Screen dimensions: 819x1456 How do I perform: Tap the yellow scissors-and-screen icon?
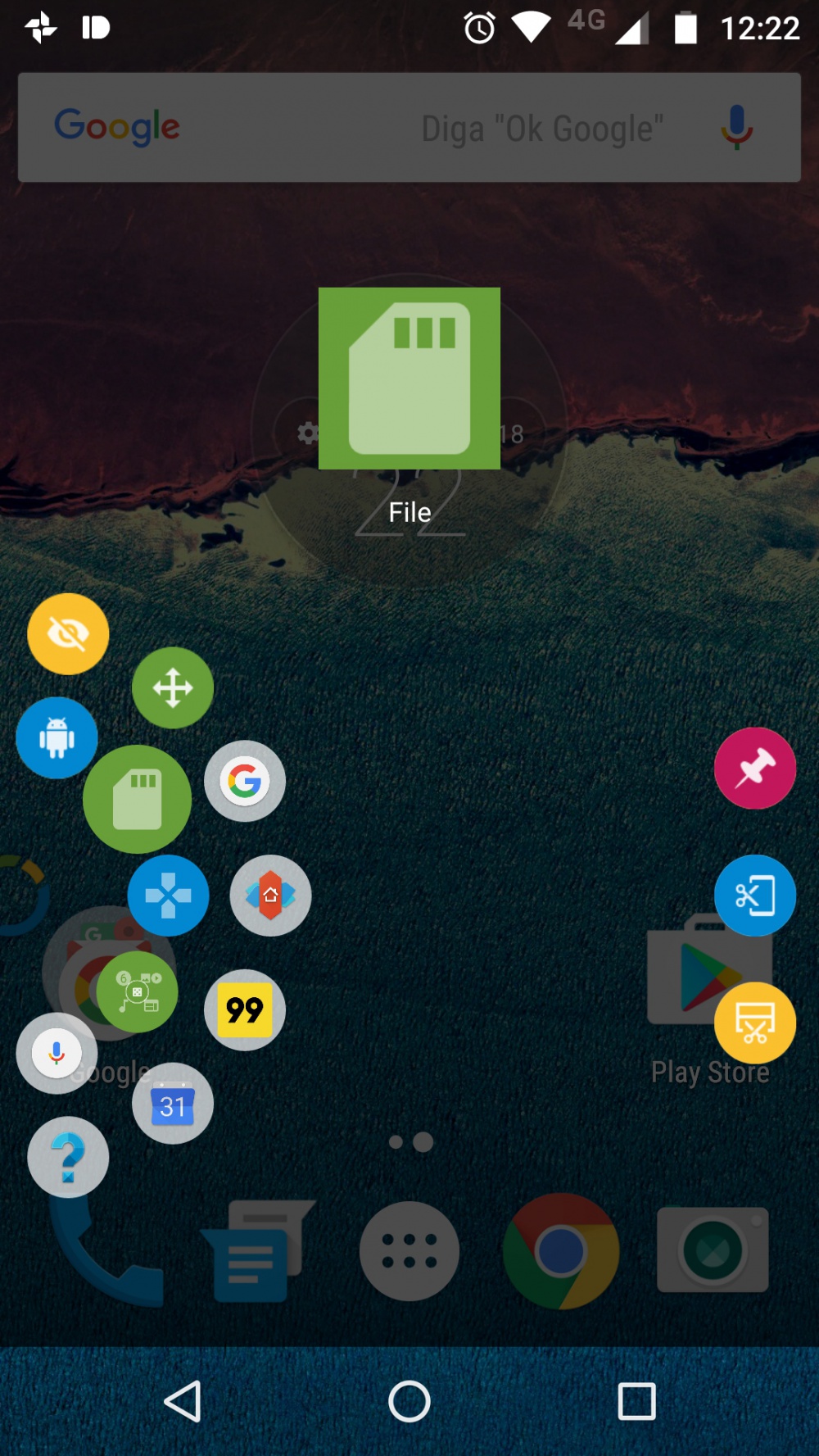[754, 1023]
